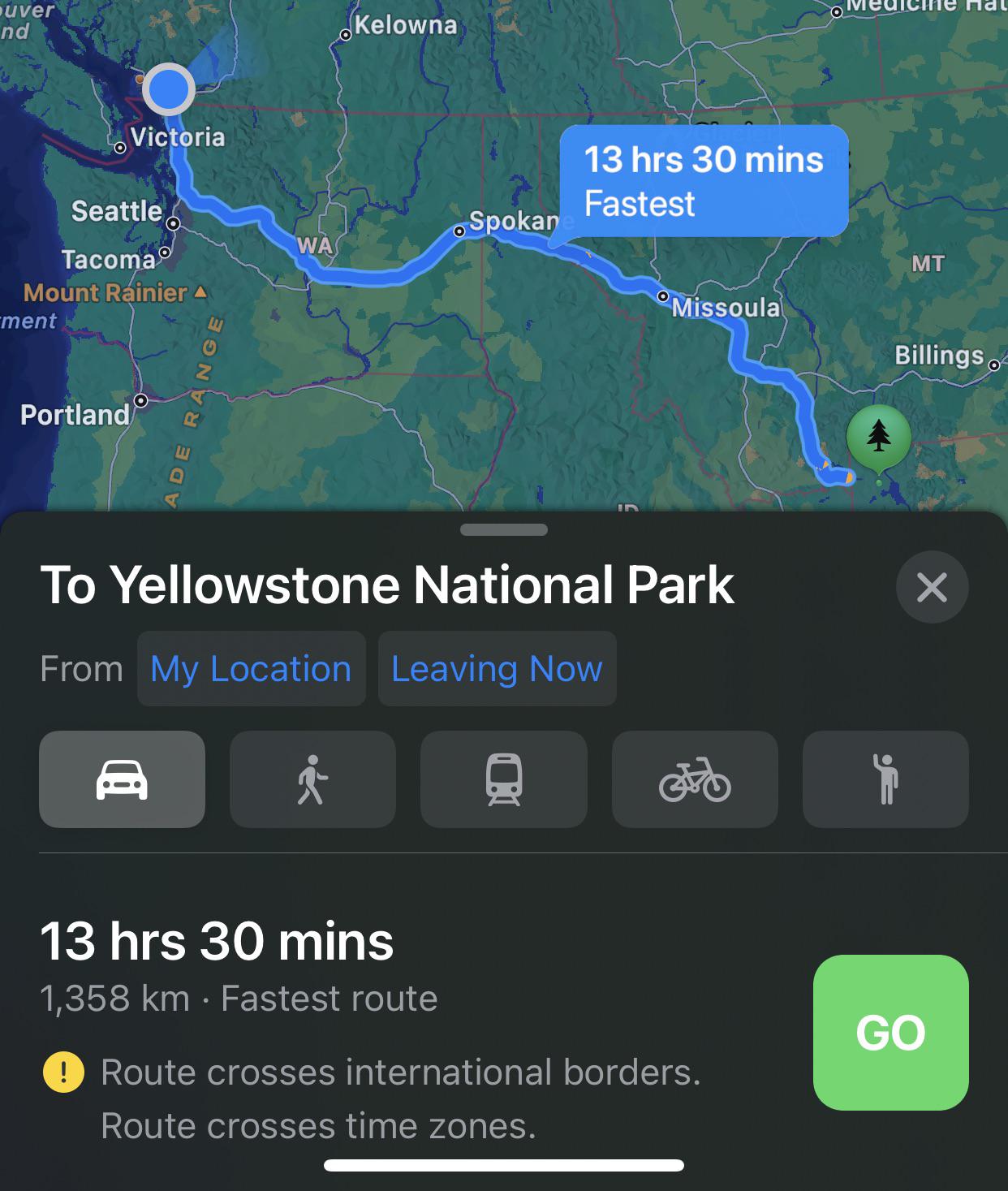Start navigation with the GO button

[x=890, y=1032]
